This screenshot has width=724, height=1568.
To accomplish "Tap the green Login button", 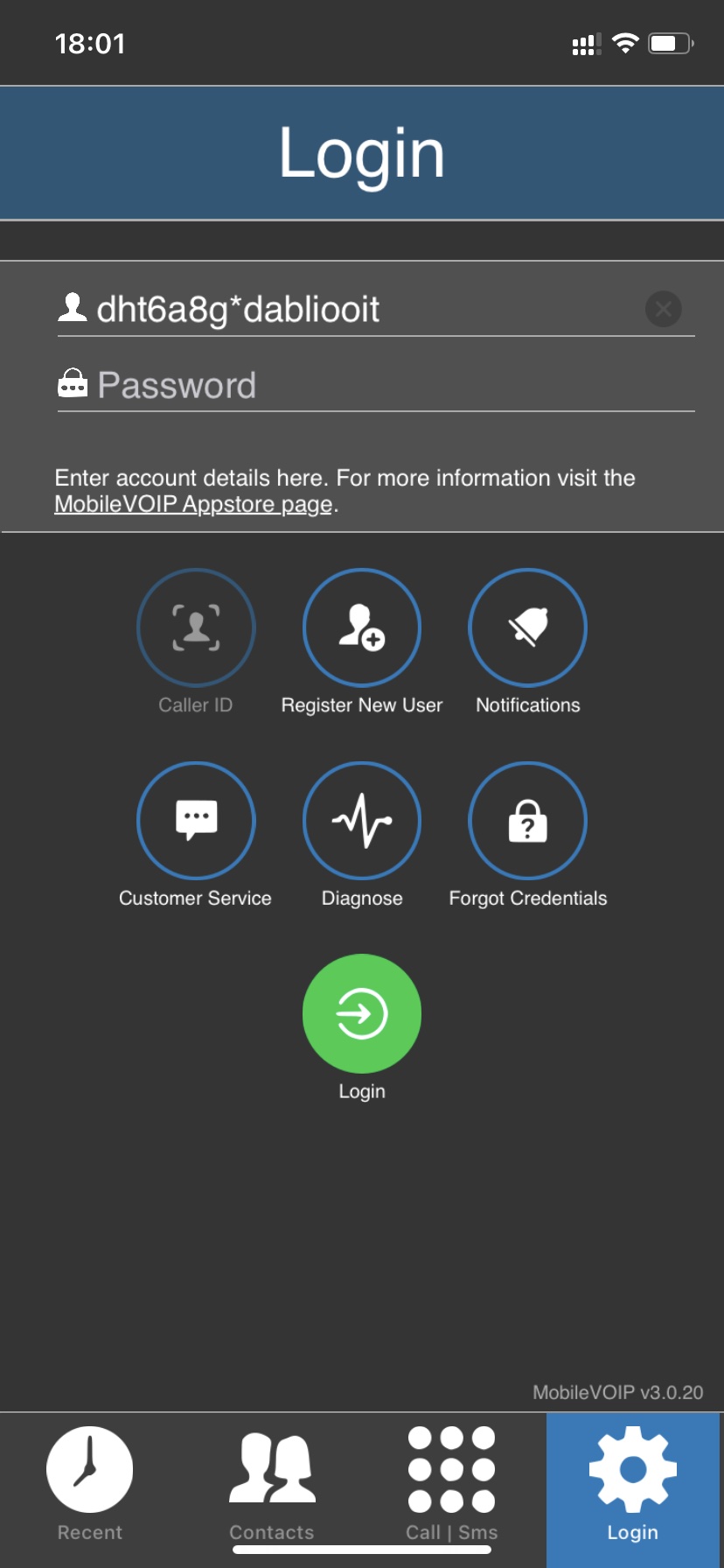I will 362,1013.
